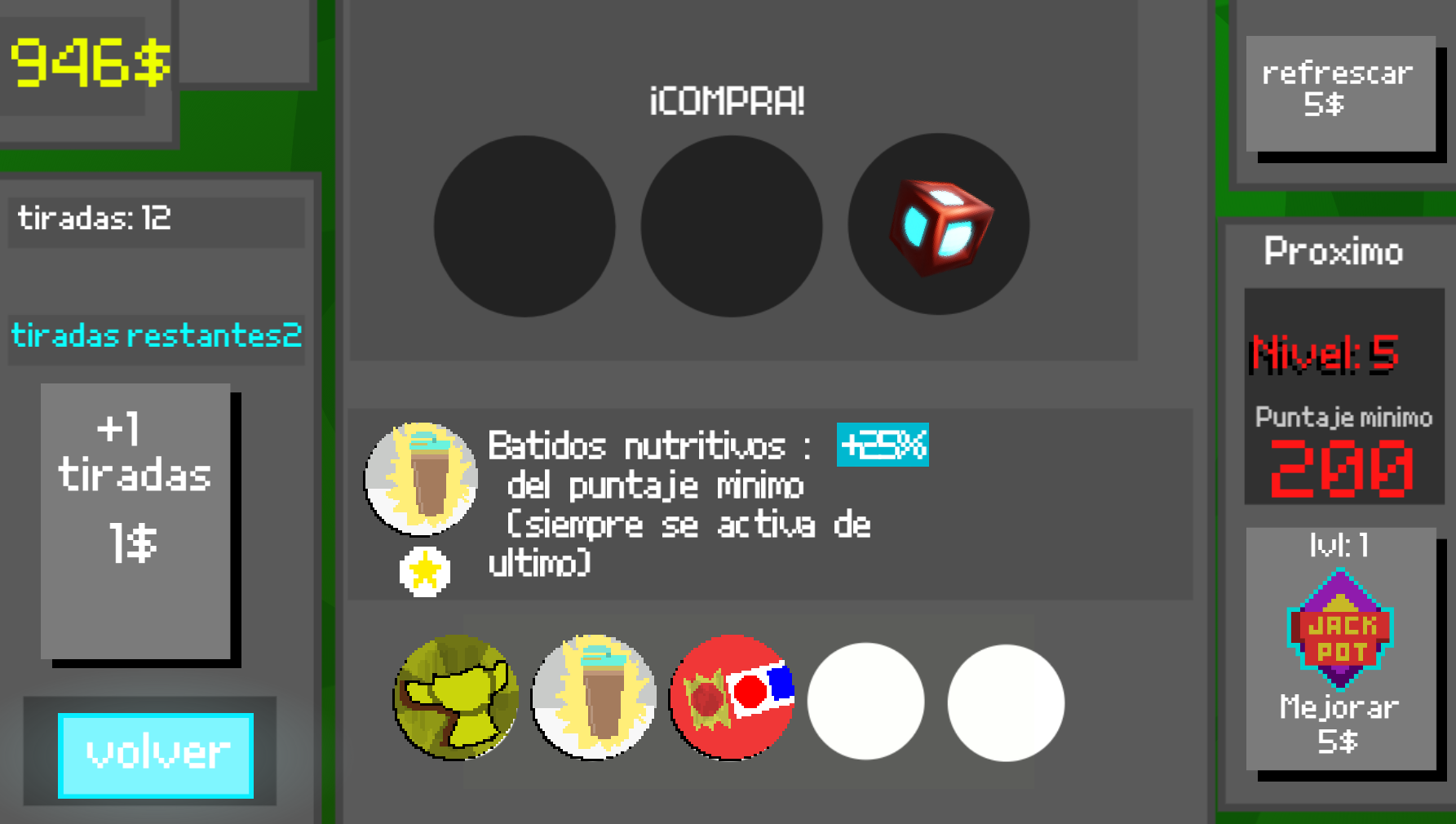Select the red 3D glasses item slot
Viewport: 1456px width, 824px height.
731,698
